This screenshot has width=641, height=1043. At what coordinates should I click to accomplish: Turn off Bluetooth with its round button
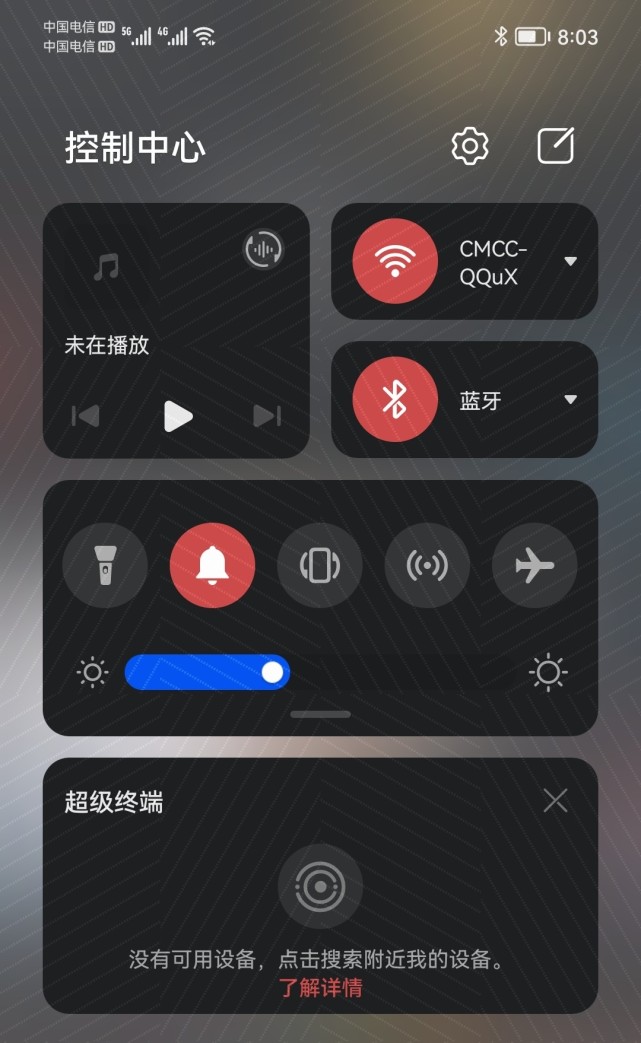click(x=395, y=399)
